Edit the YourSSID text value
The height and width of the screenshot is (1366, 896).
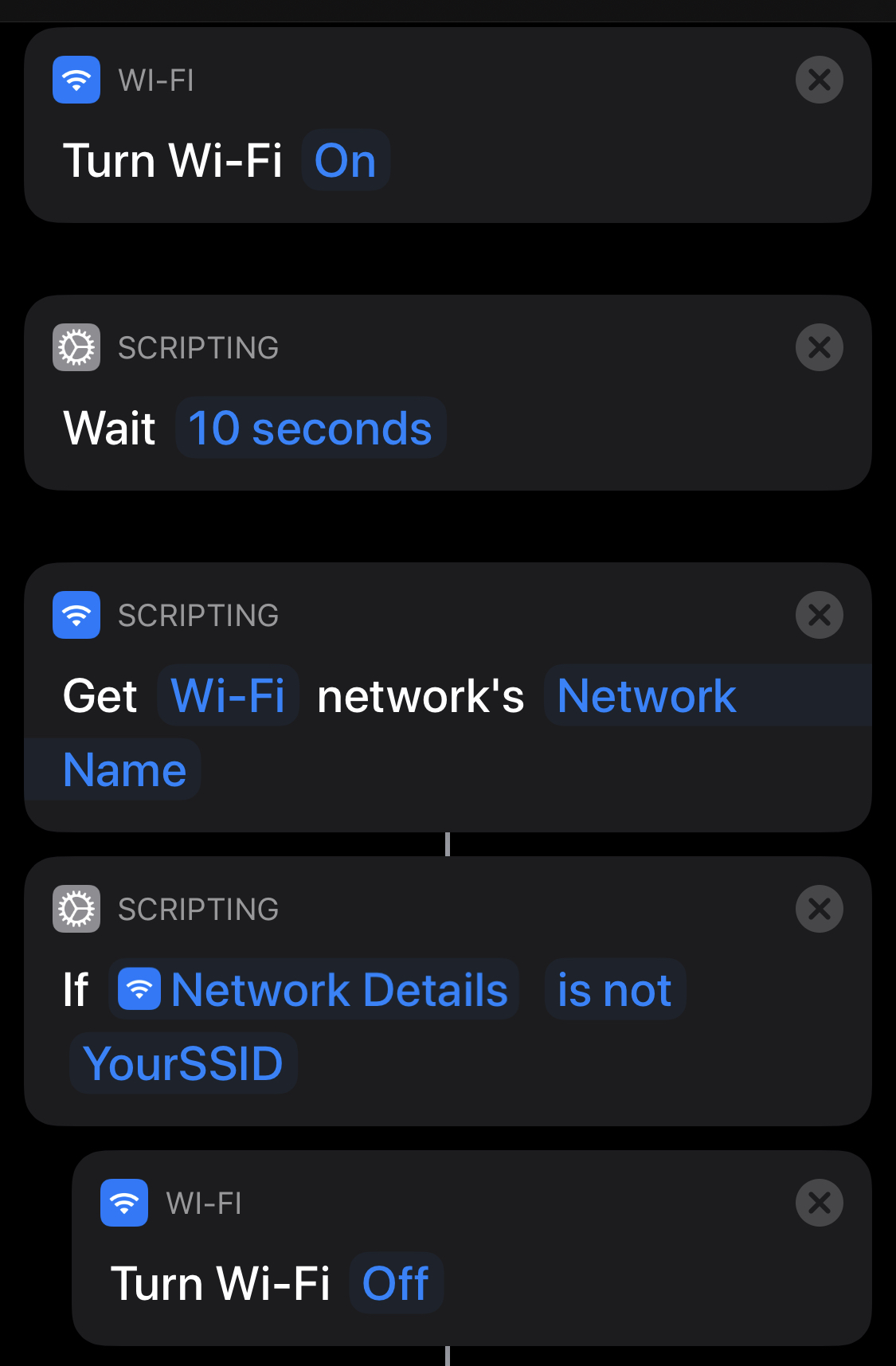point(183,1063)
